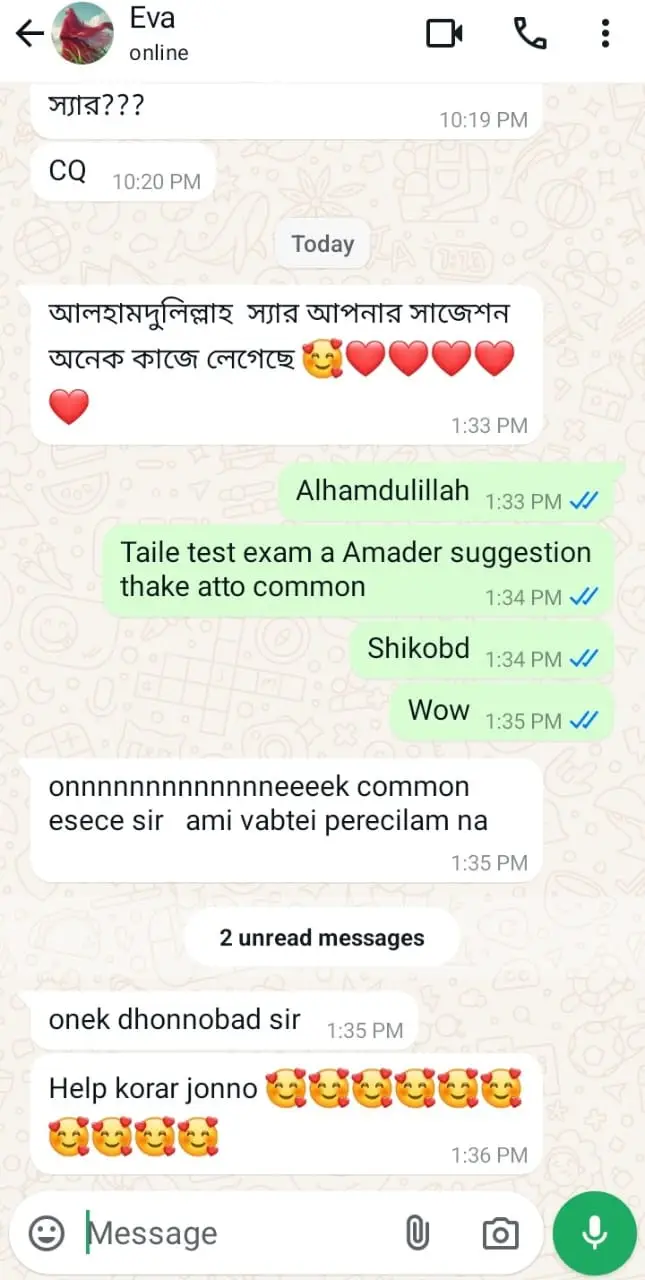Start a video call with Eva

click(x=444, y=34)
